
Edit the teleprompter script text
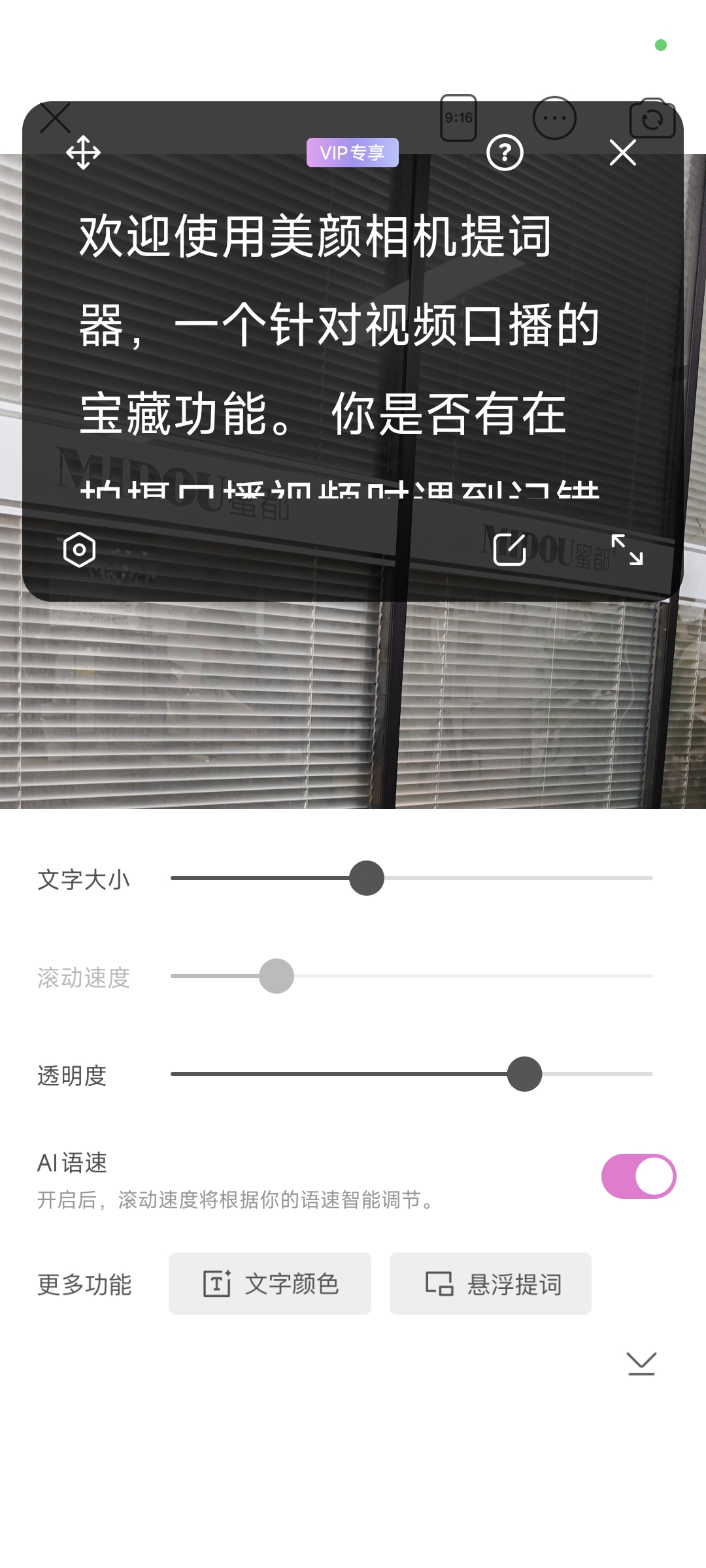pos(510,549)
